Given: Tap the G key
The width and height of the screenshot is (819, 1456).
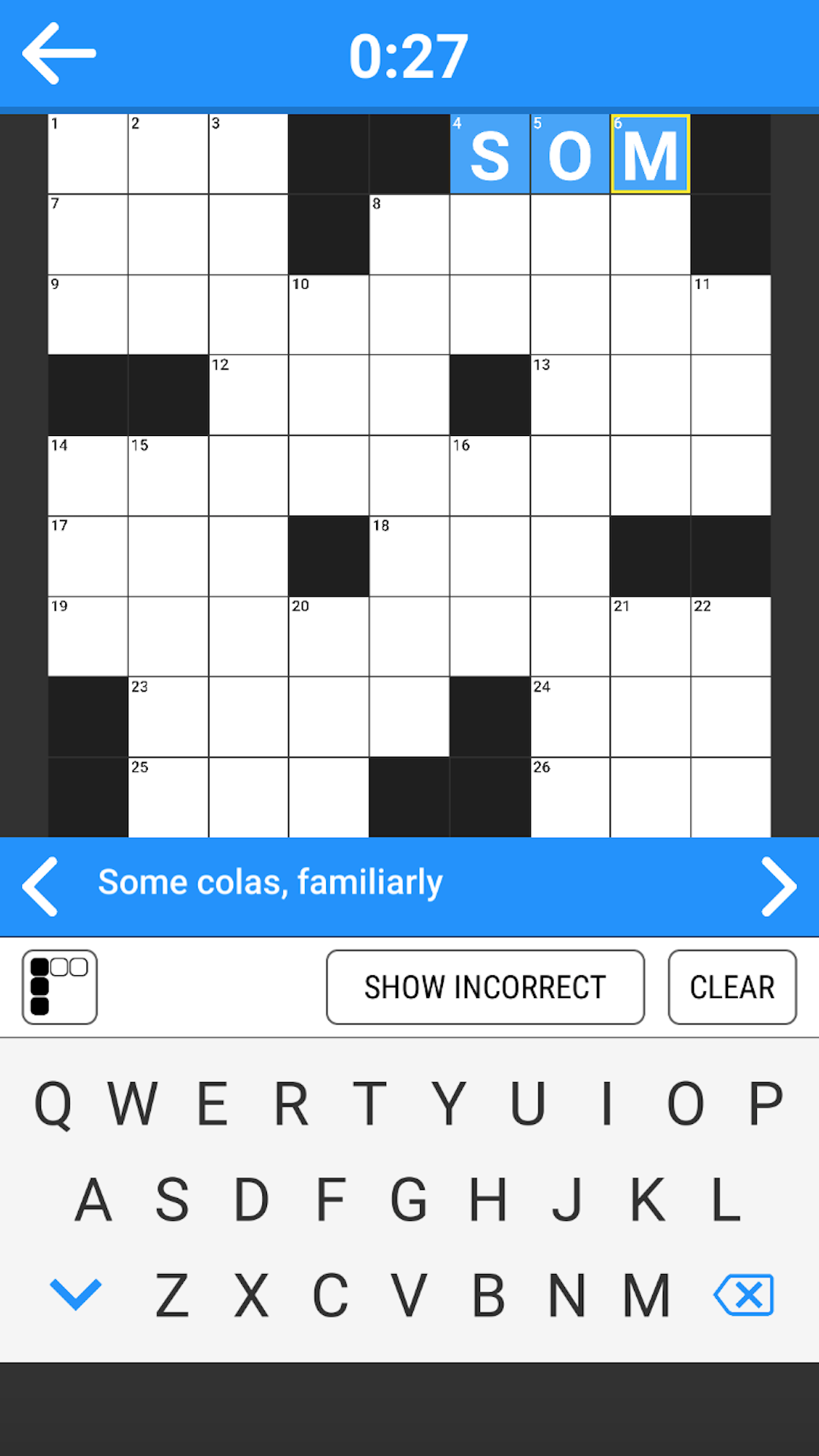Looking at the screenshot, I should (407, 1198).
